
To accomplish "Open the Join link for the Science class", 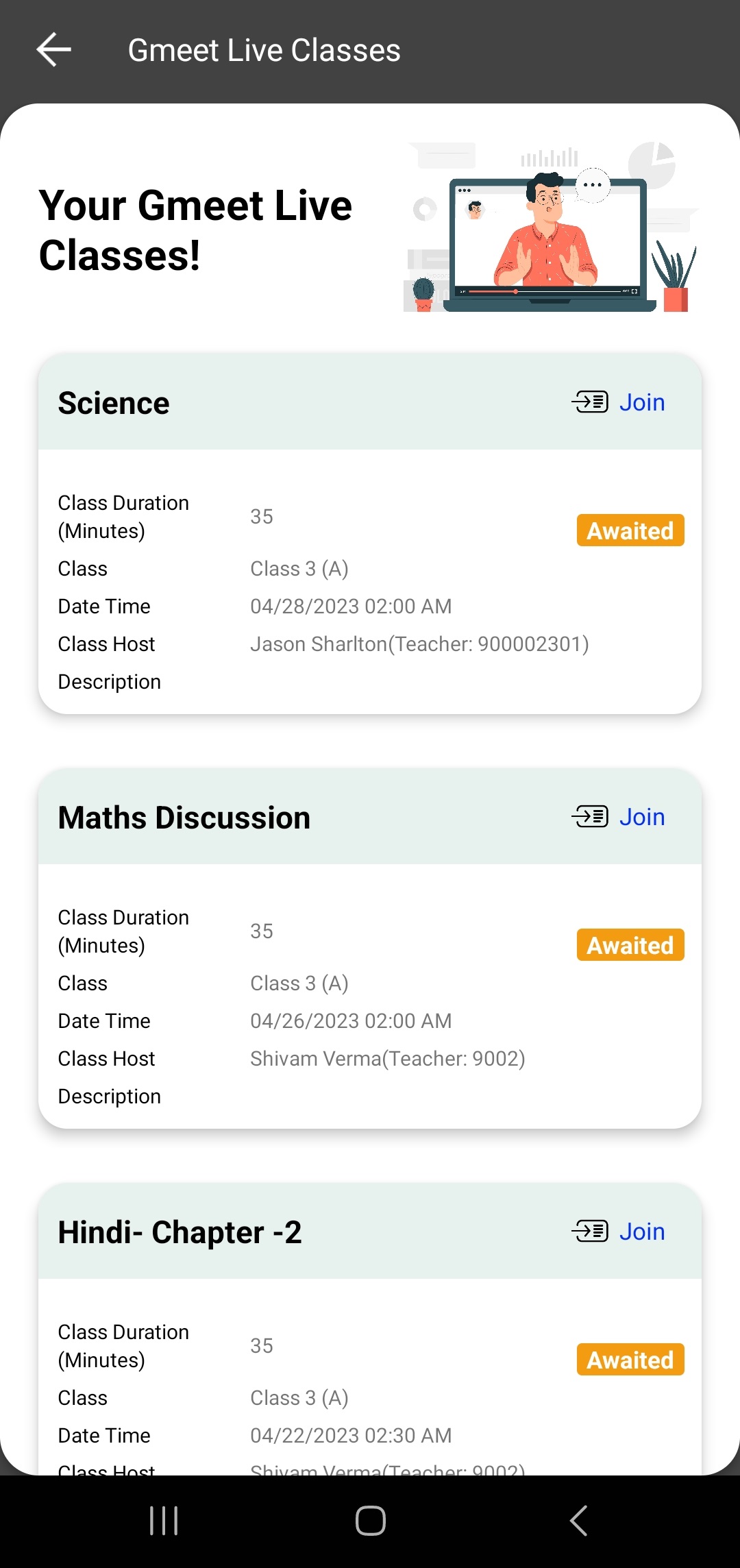I will click(x=642, y=402).
